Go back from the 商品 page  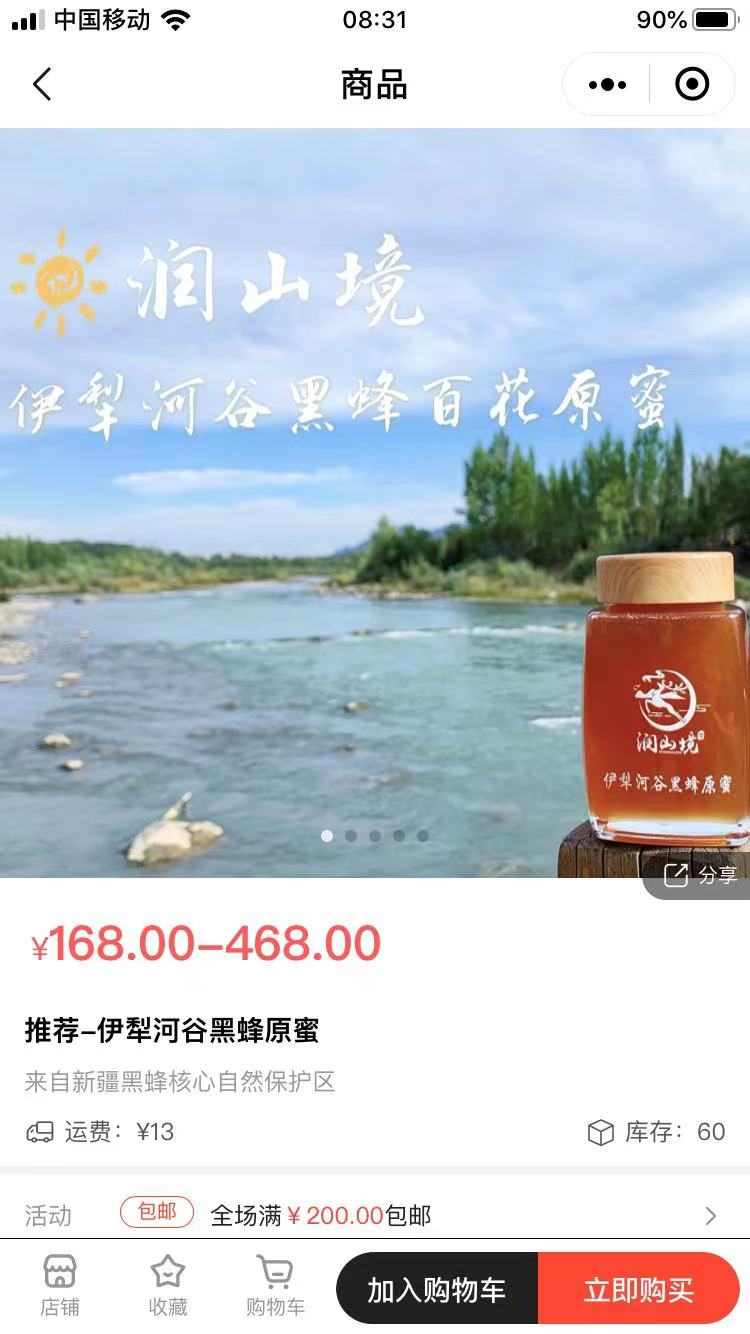click(42, 85)
